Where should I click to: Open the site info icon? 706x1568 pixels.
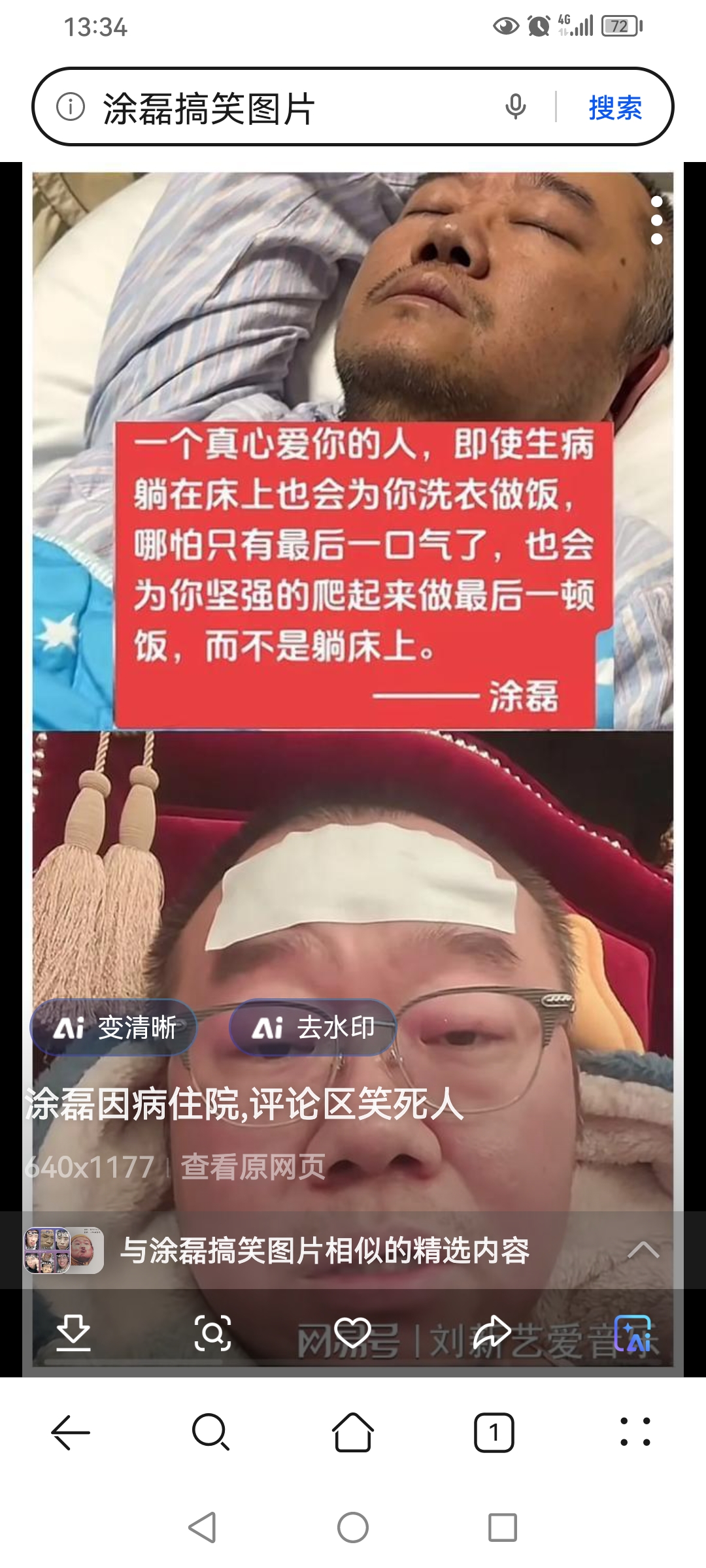[71, 106]
